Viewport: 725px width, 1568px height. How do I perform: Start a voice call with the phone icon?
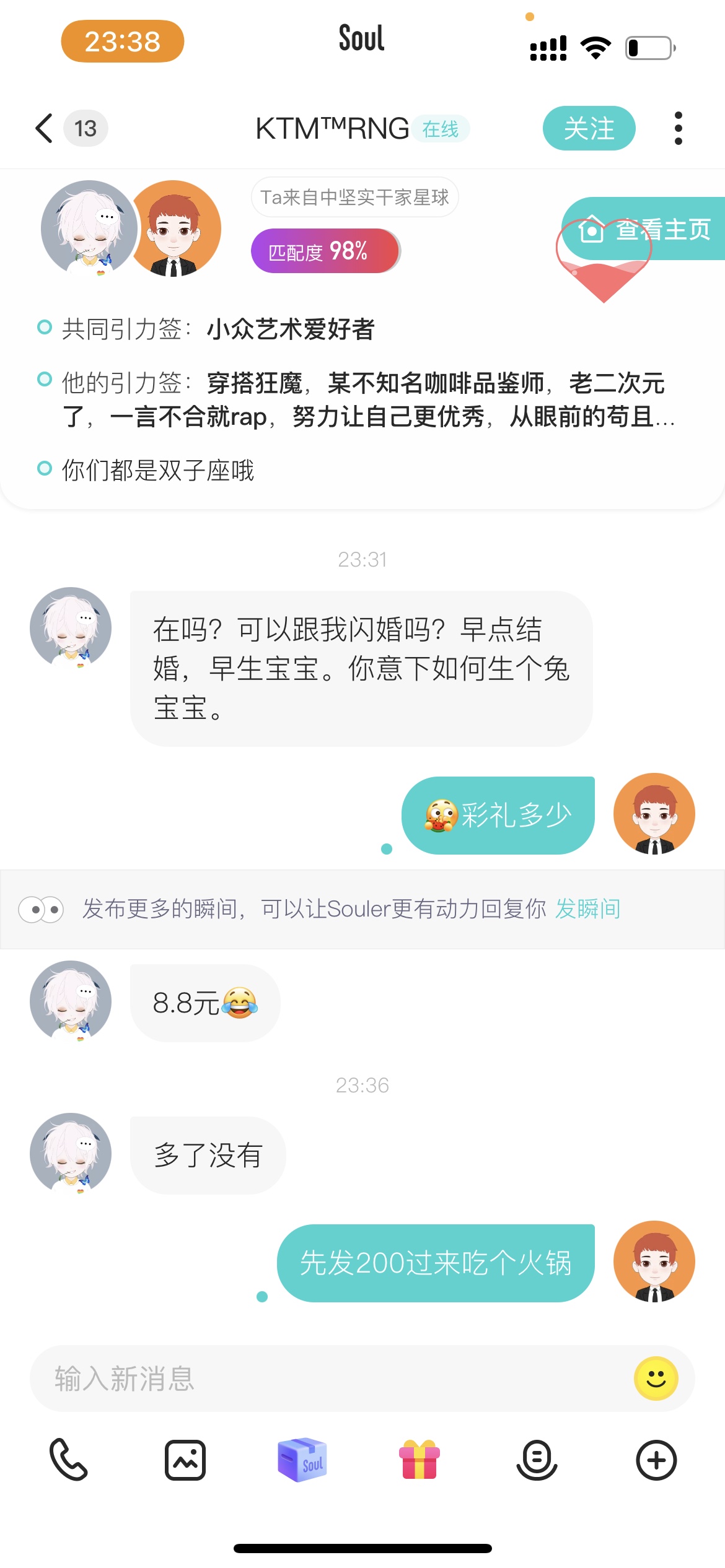(x=68, y=1460)
